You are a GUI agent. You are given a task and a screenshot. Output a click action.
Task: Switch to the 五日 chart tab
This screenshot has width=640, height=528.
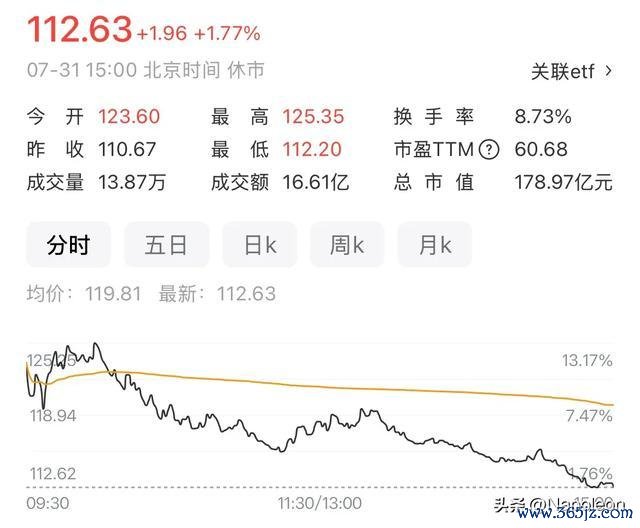tap(166, 245)
